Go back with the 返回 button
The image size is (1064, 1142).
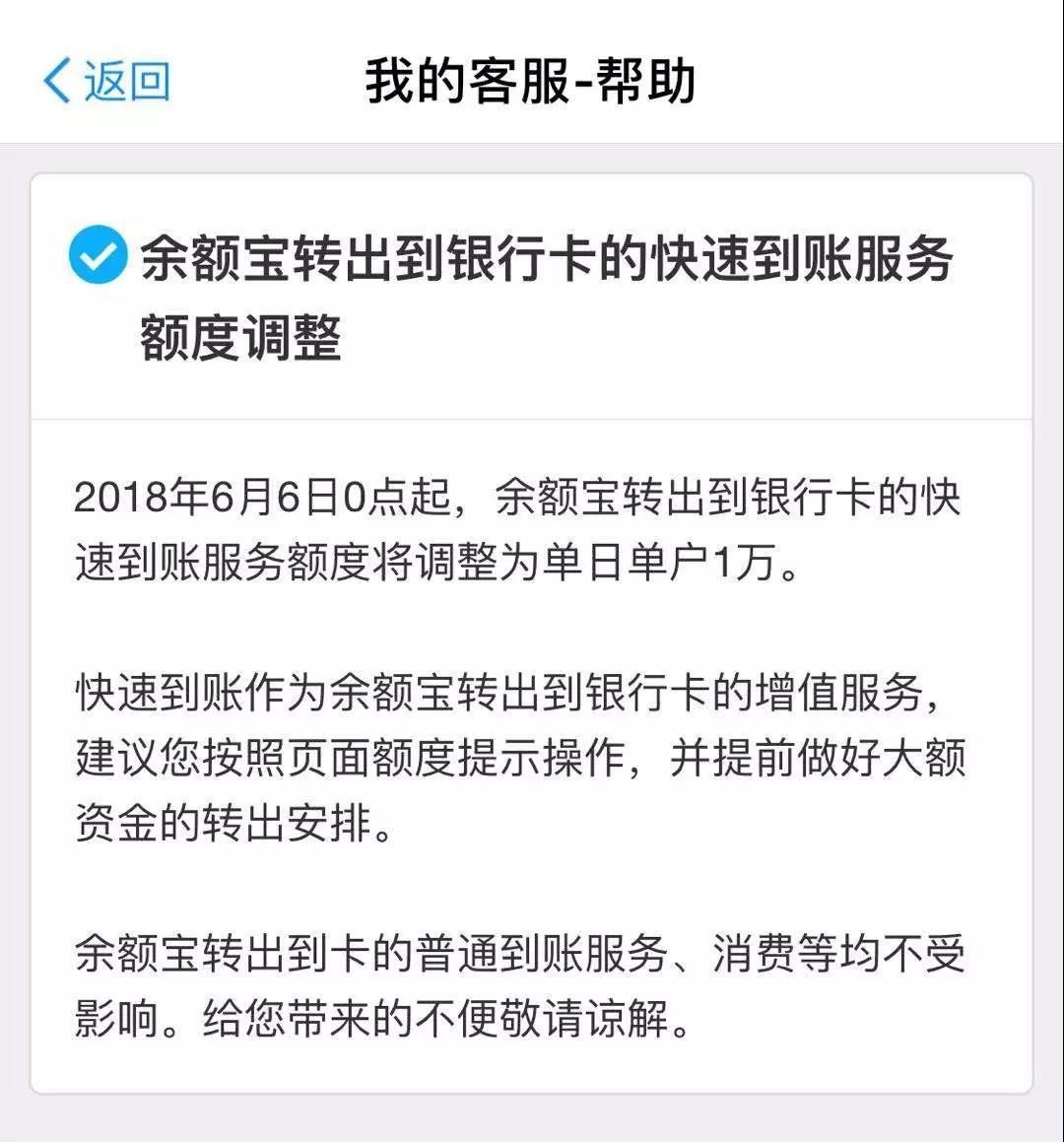[x=106, y=80]
